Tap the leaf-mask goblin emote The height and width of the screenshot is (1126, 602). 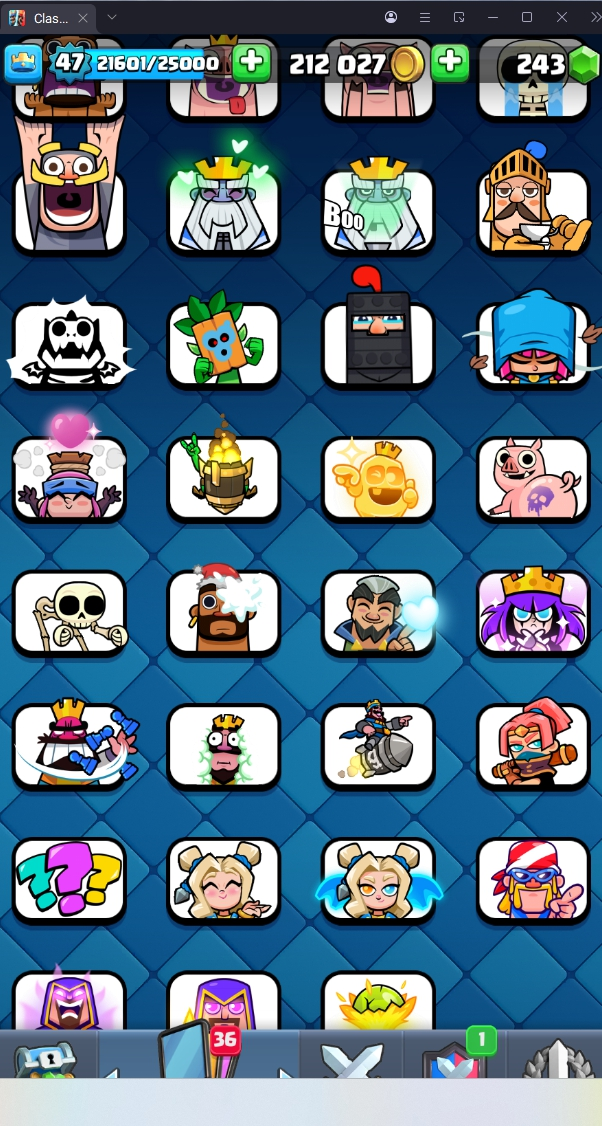223,344
